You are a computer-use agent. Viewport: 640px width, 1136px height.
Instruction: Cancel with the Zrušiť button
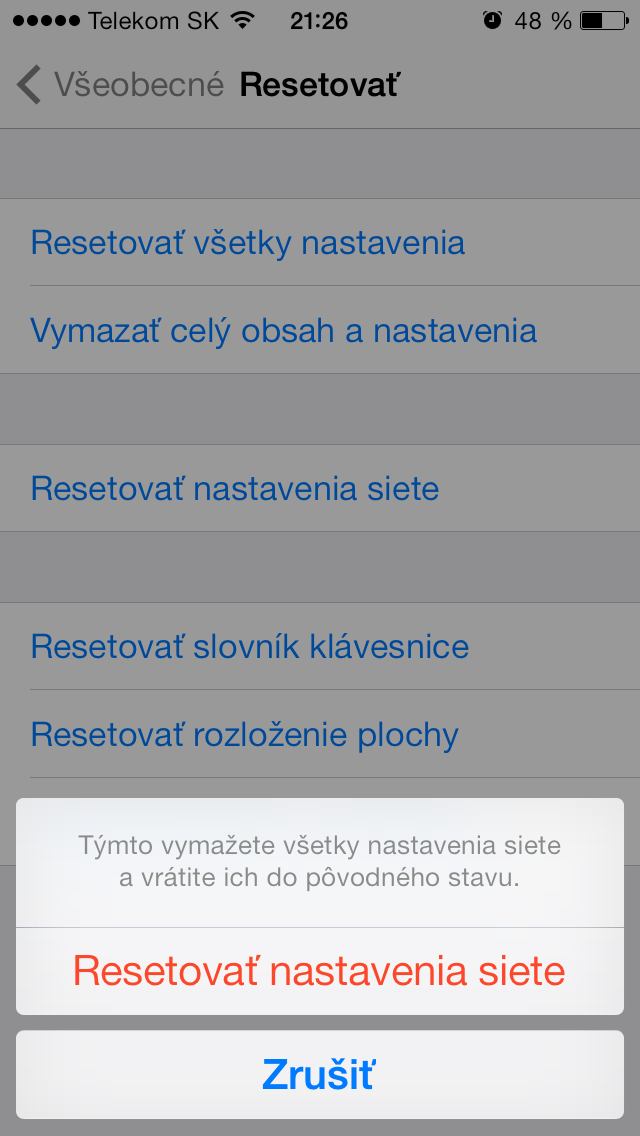tap(319, 1075)
